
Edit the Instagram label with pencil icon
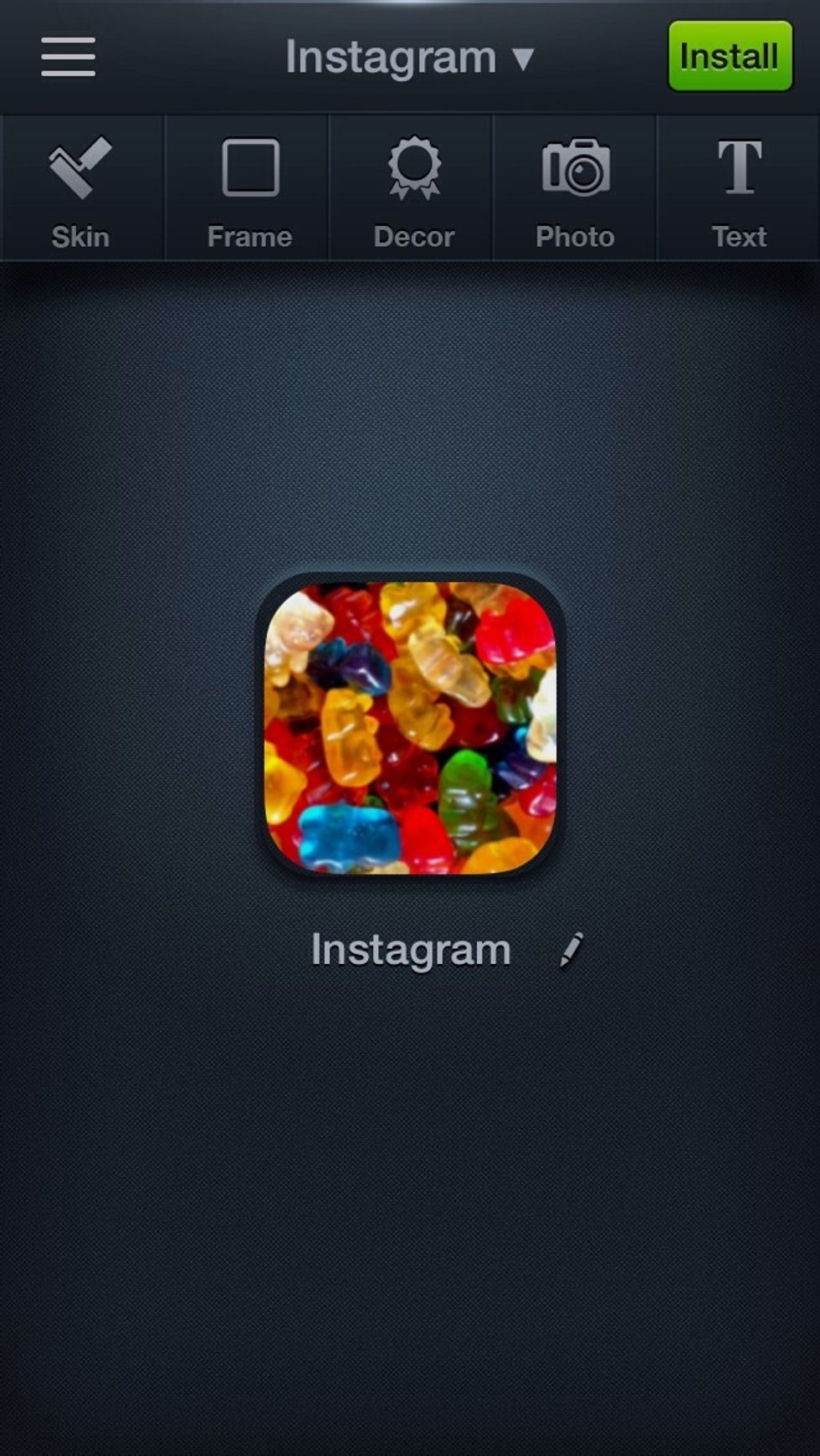click(571, 951)
